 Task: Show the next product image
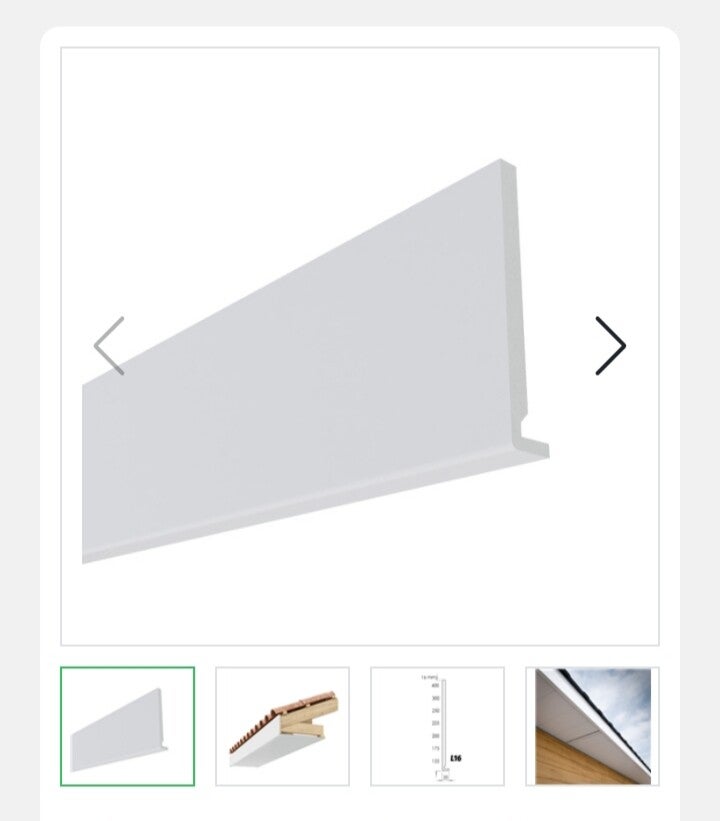tap(610, 346)
